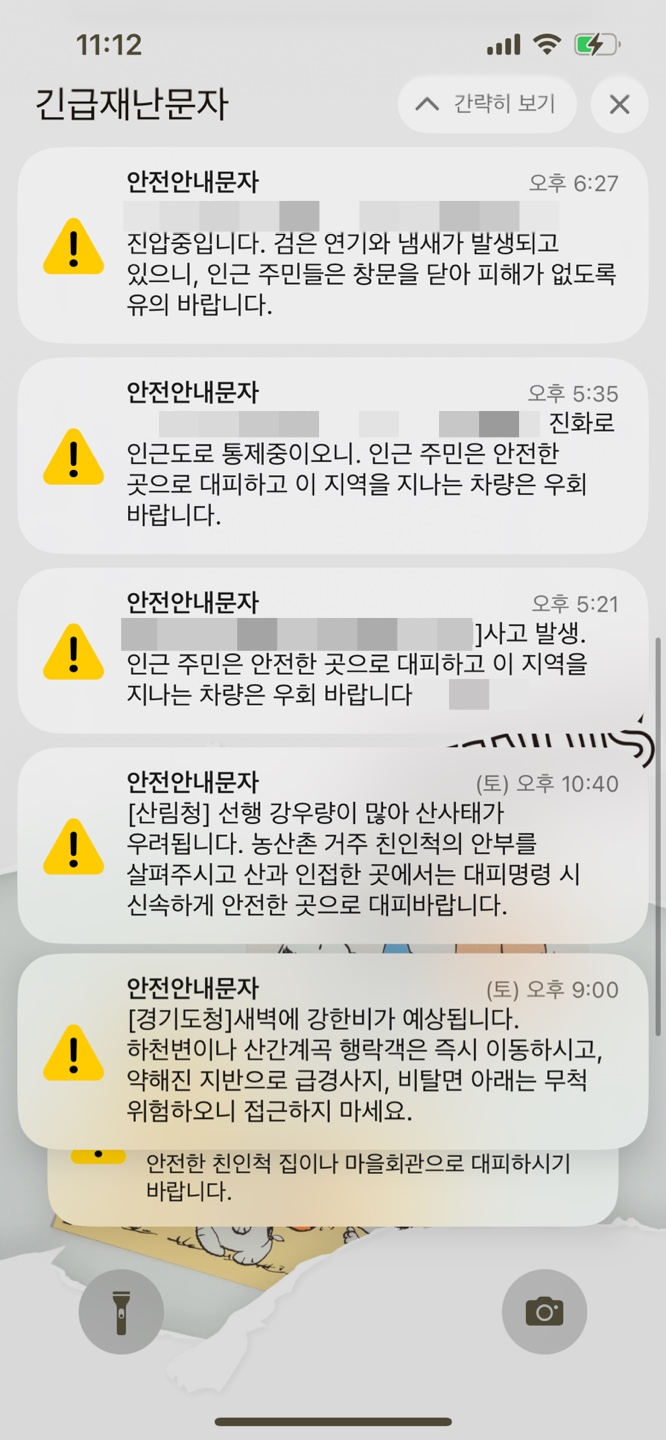The image size is (666, 1440).
Task: Open the 오후 5:21 안전안내문자 about 사고 발생
Action: coord(332,651)
